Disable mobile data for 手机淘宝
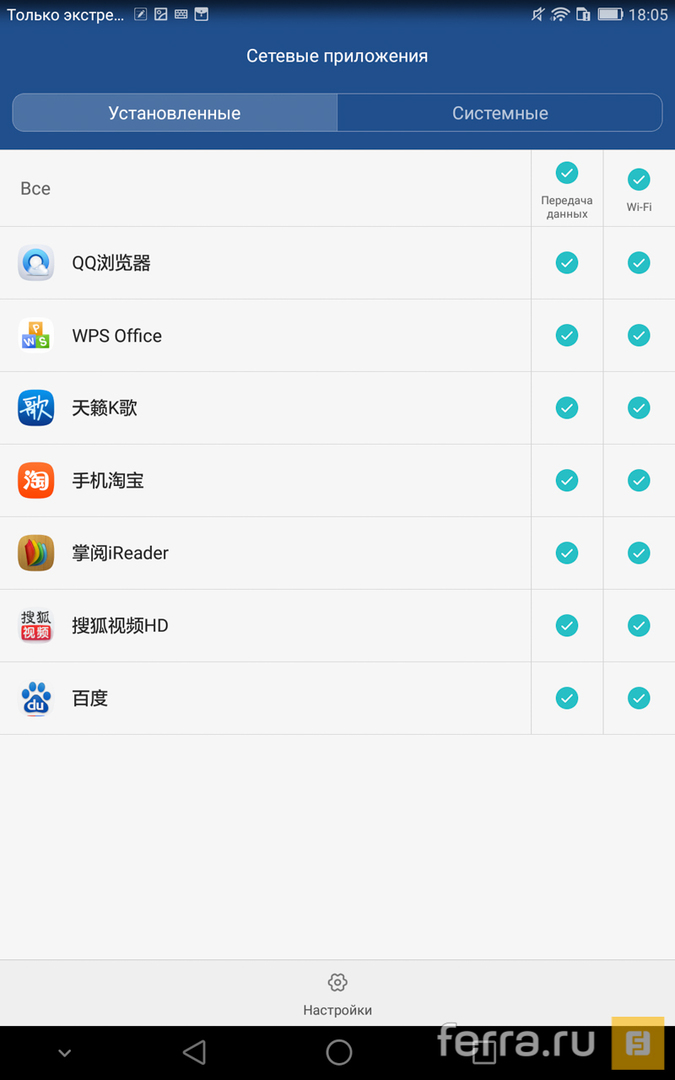This screenshot has width=675, height=1080. coord(567,480)
